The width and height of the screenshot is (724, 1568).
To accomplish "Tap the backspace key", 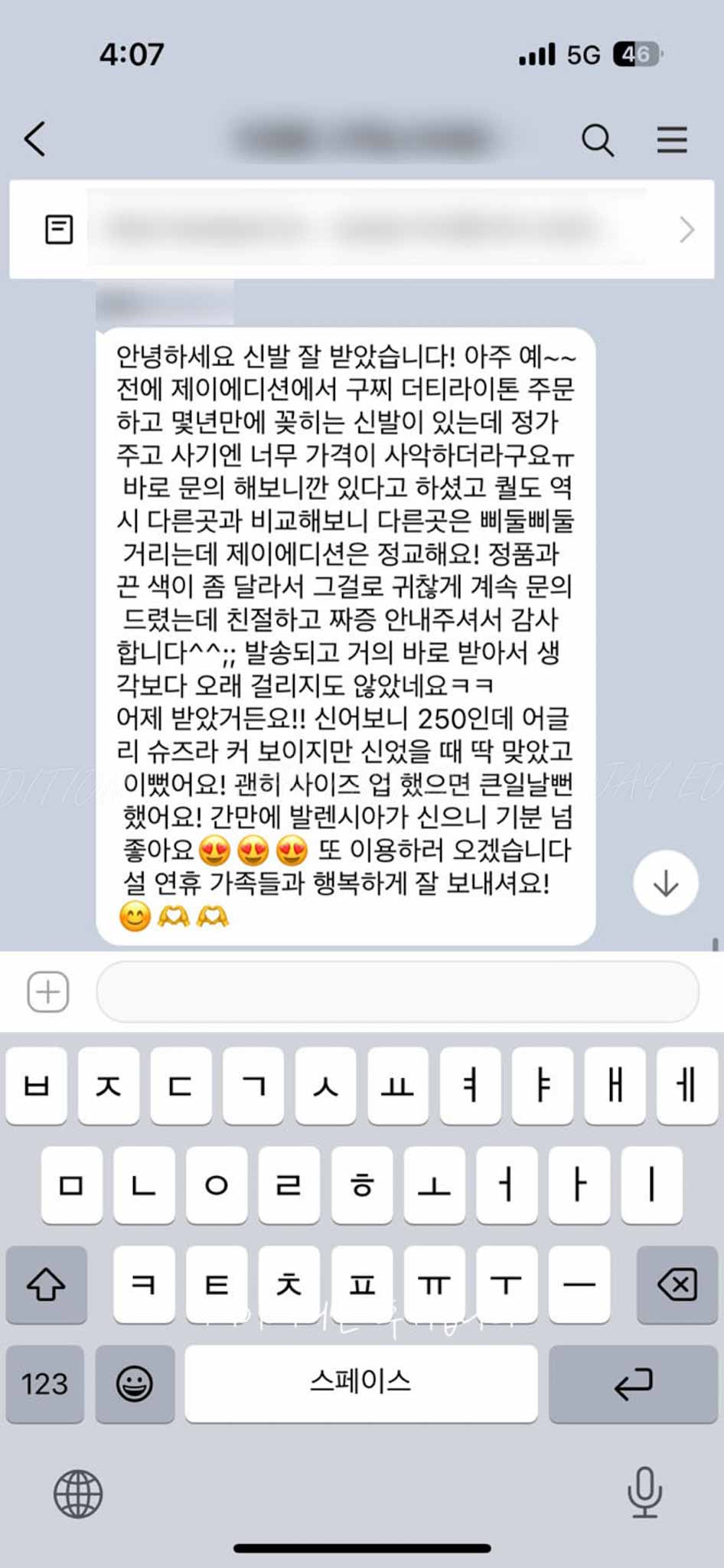I will (677, 1284).
